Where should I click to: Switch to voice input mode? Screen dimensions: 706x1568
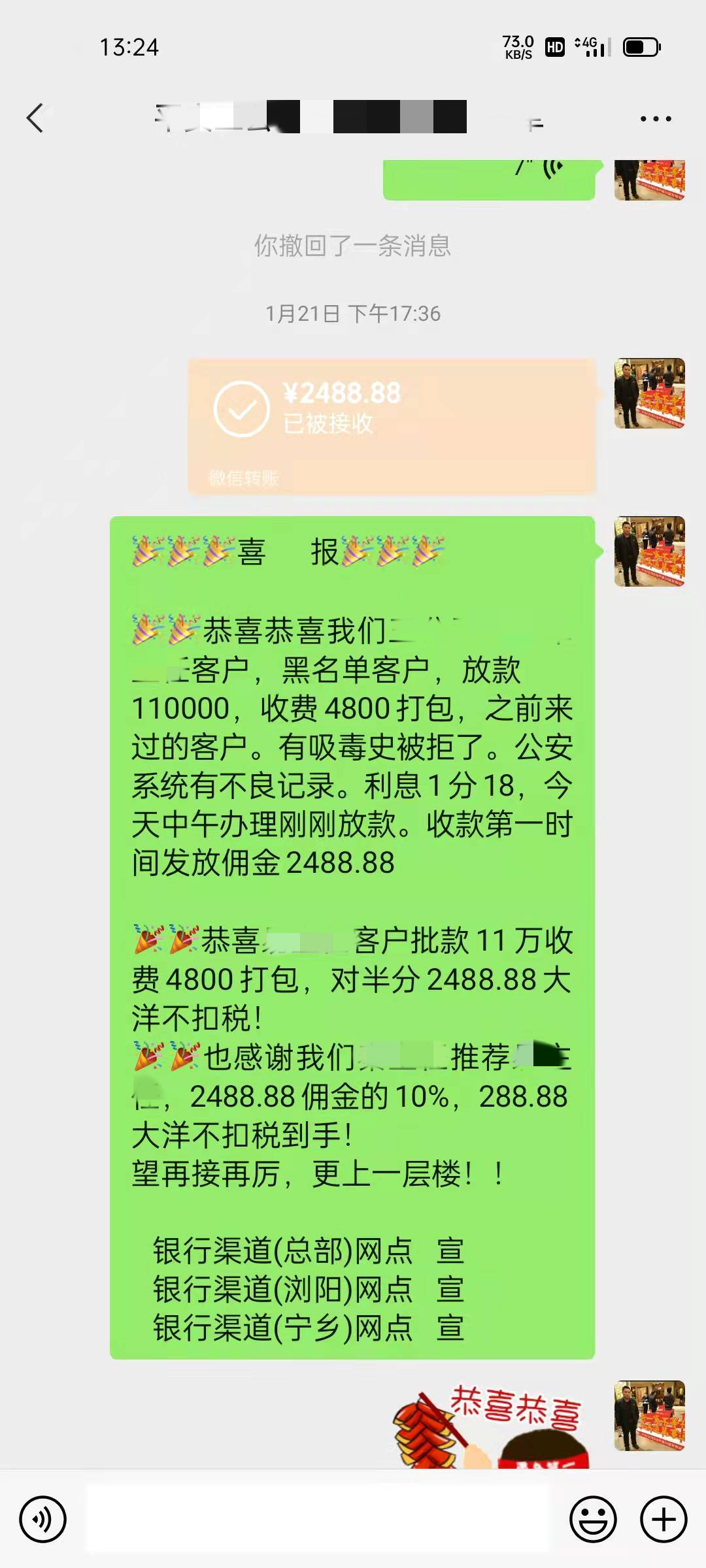click(x=42, y=1519)
